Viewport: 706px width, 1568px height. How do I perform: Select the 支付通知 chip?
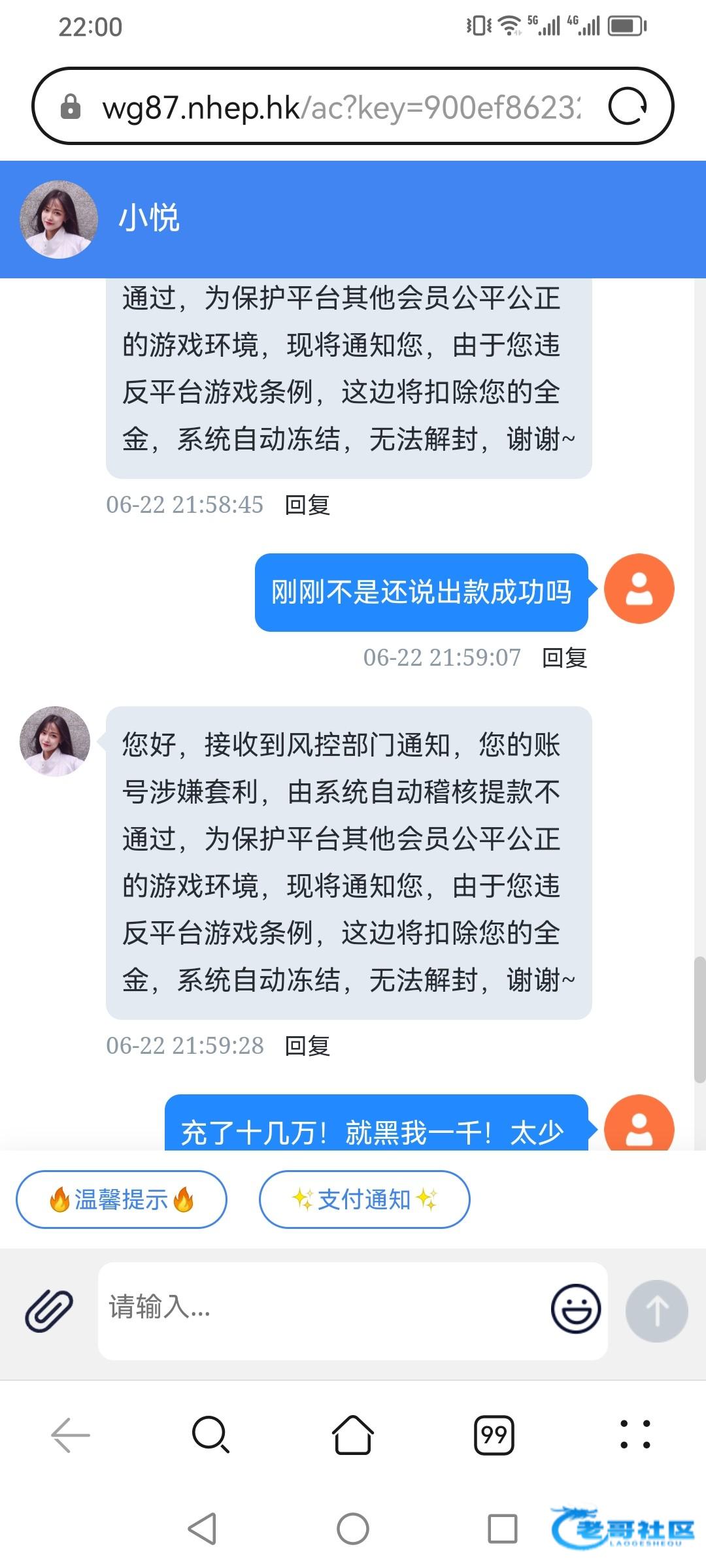tap(364, 1200)
